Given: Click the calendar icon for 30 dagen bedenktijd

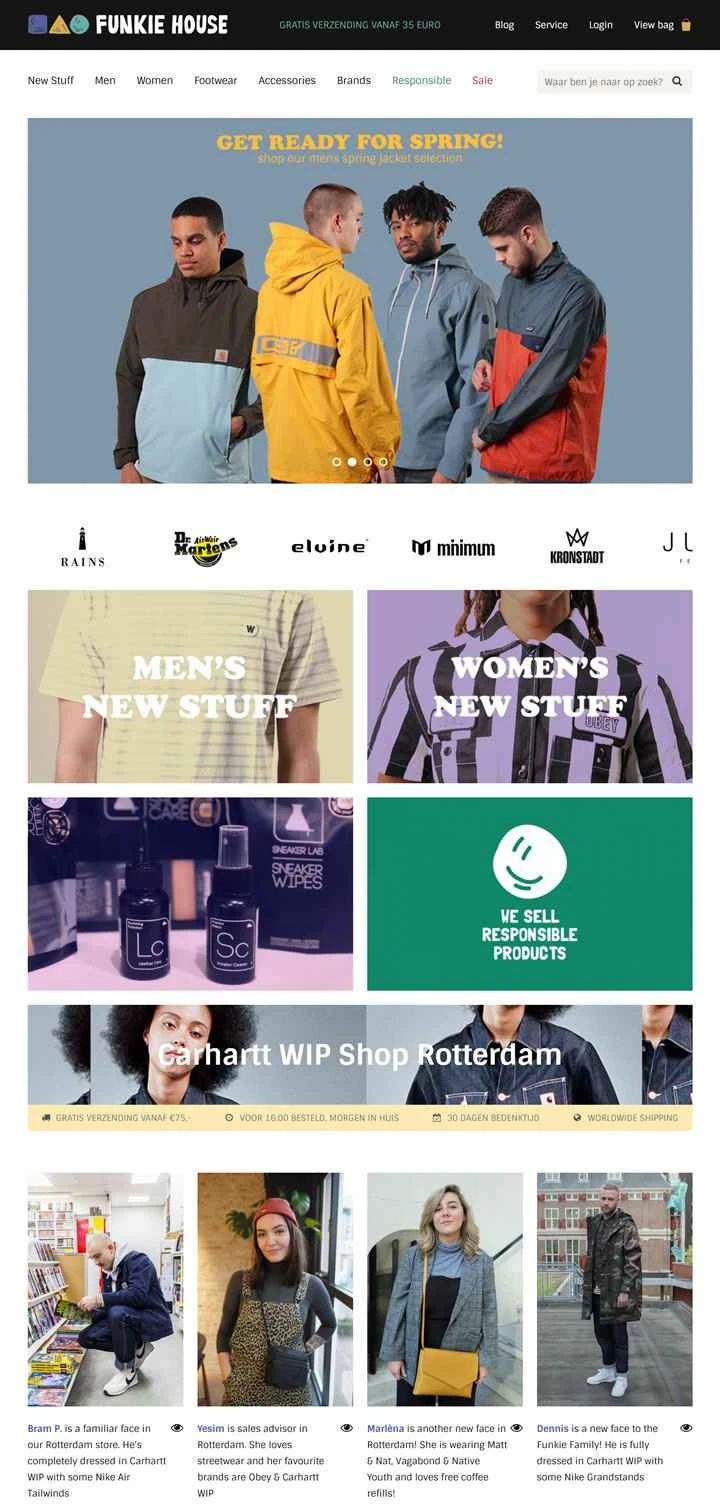Looking at the screenshot, I should [x=436, y=1117].
